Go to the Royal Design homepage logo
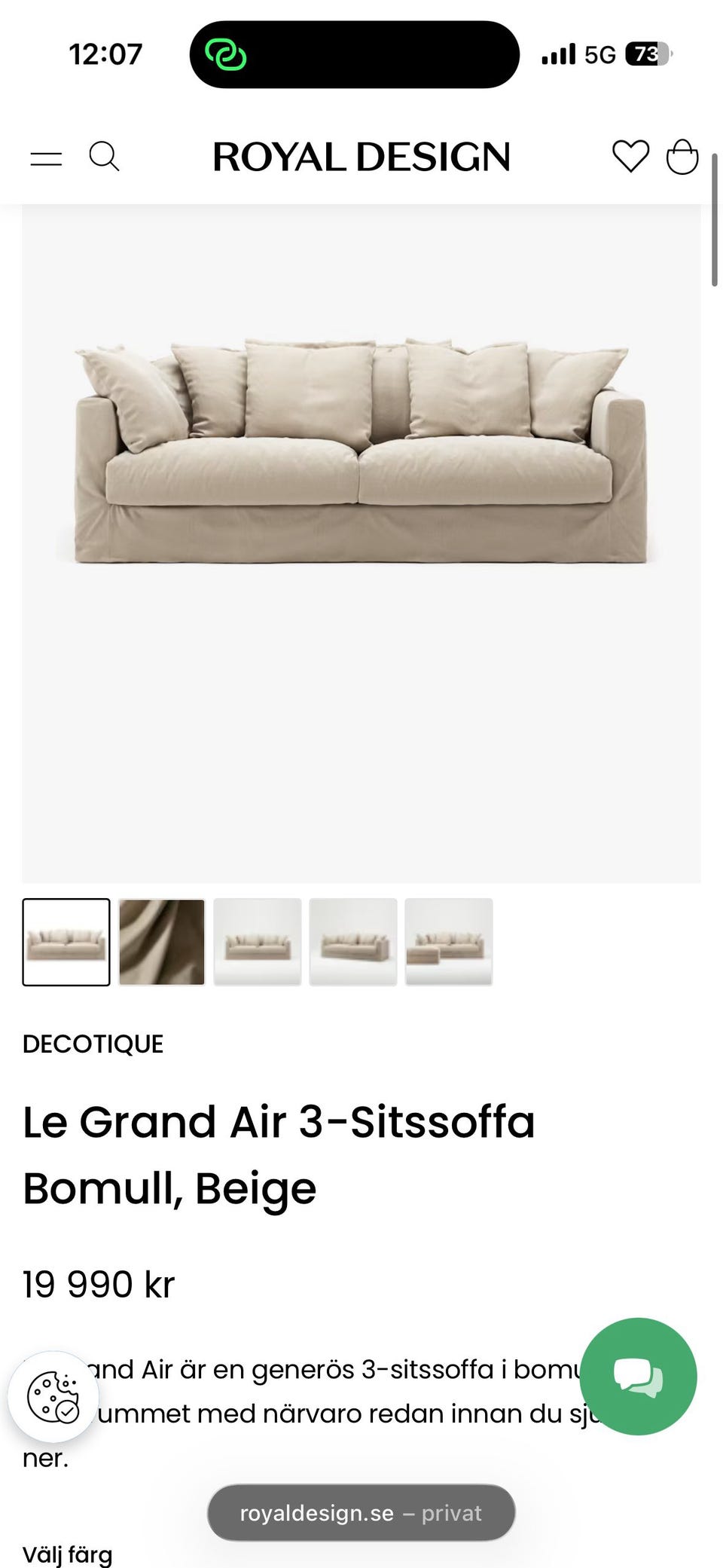The height and width of the screenshot is (1568, 723). click(x=361, y=157)
